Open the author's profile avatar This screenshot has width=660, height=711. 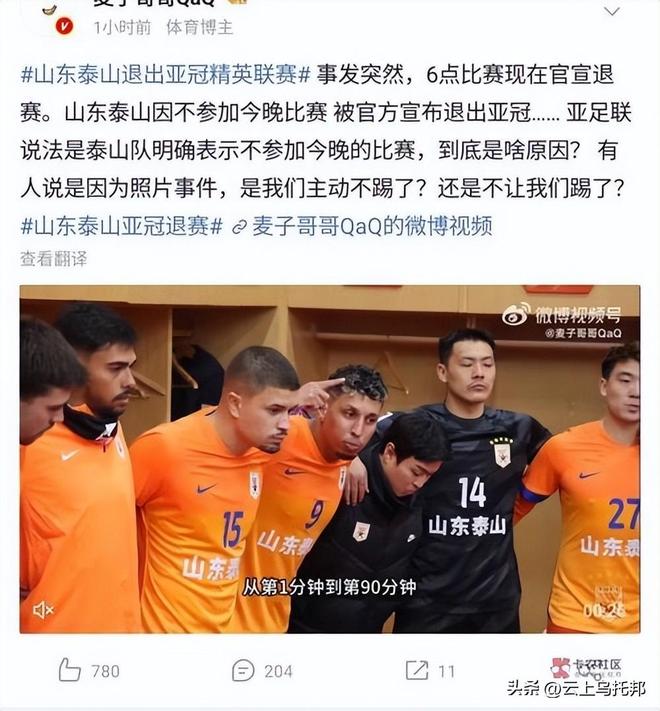pos(50,12)
